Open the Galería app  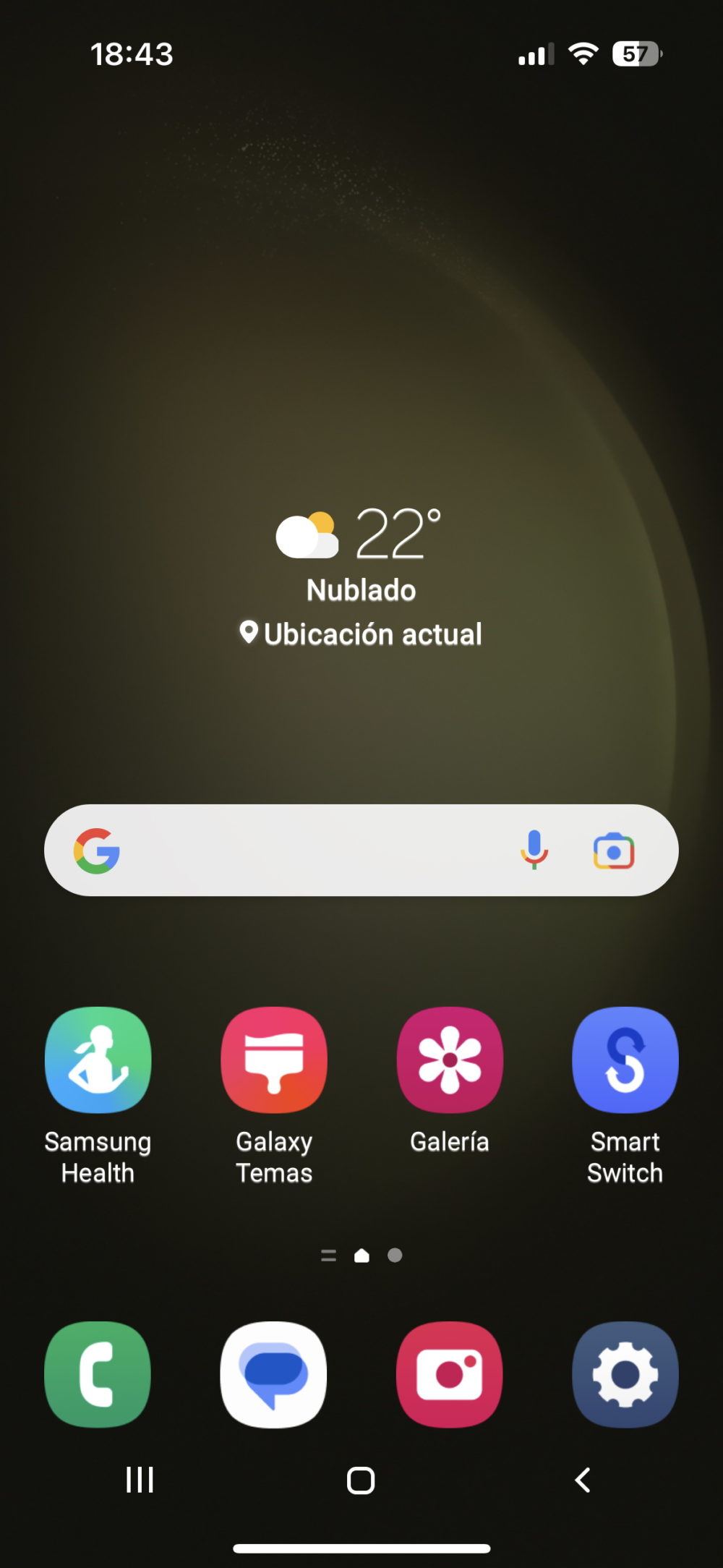pos(449,1059)
